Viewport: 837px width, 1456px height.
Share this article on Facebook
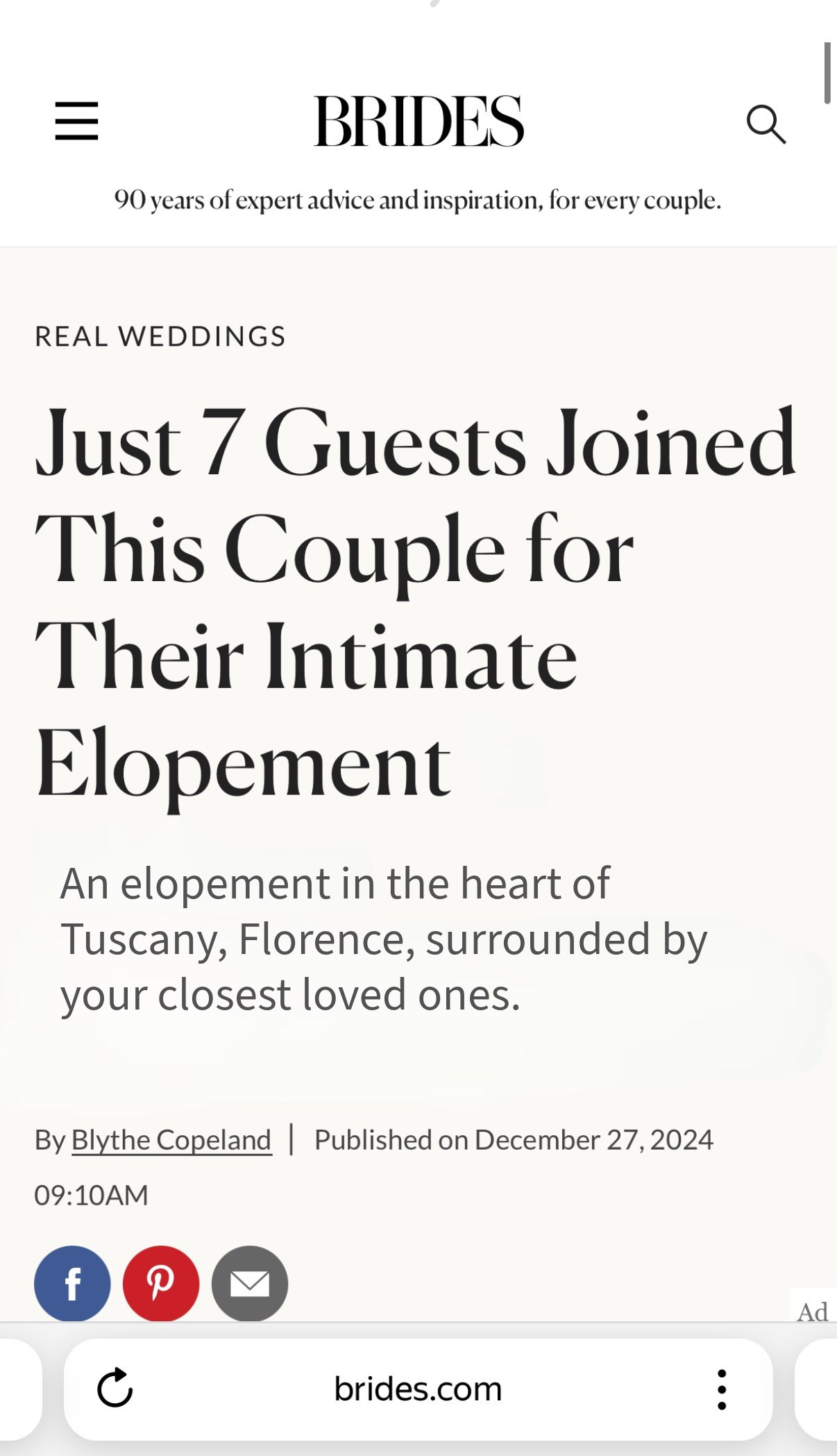pyautogui.click(x=72, y=1283)
